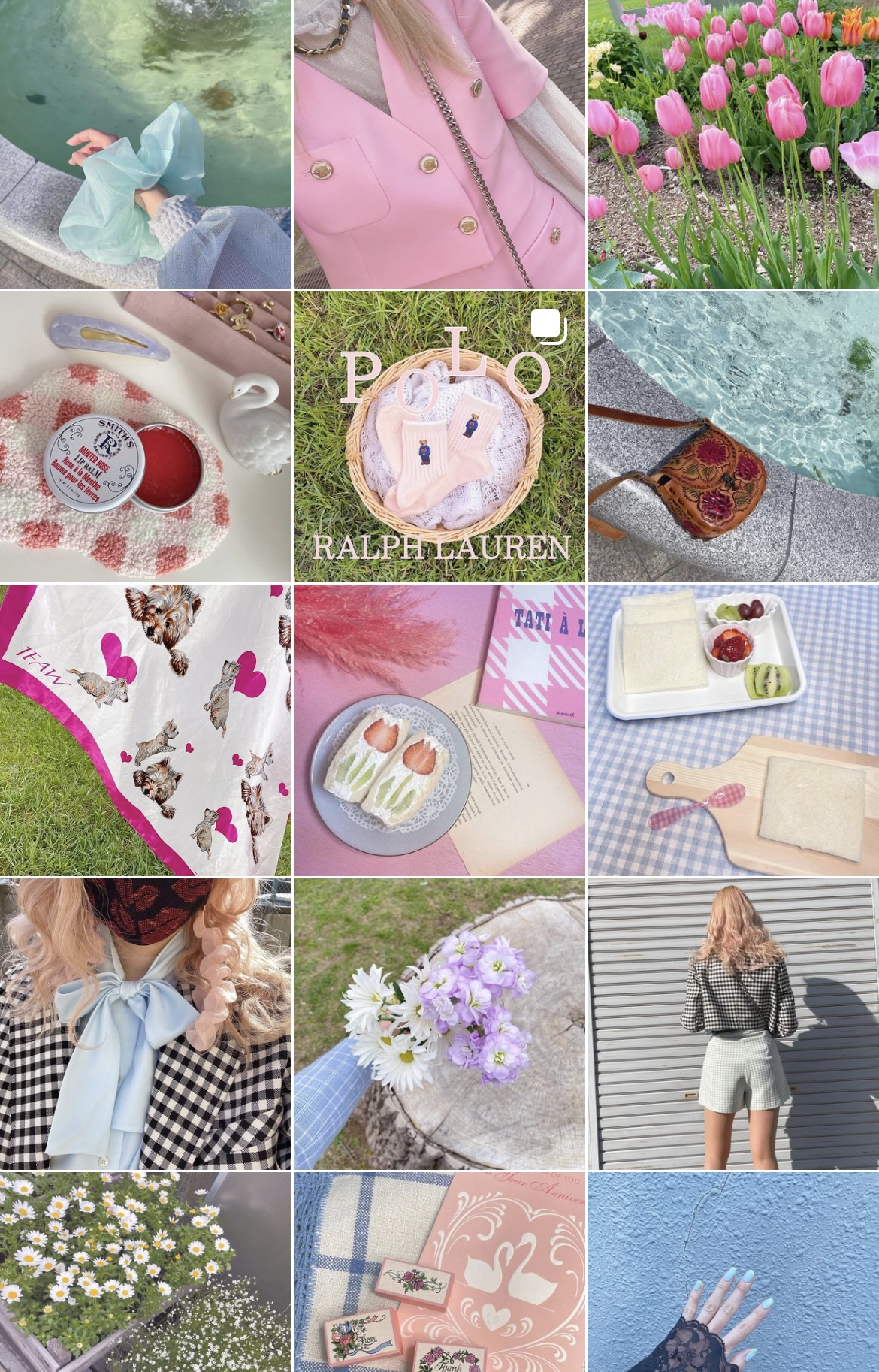Screen dimensions: 879x1372
Task: View the embossed leather bag by fountain post
Action: pos(733,437)
